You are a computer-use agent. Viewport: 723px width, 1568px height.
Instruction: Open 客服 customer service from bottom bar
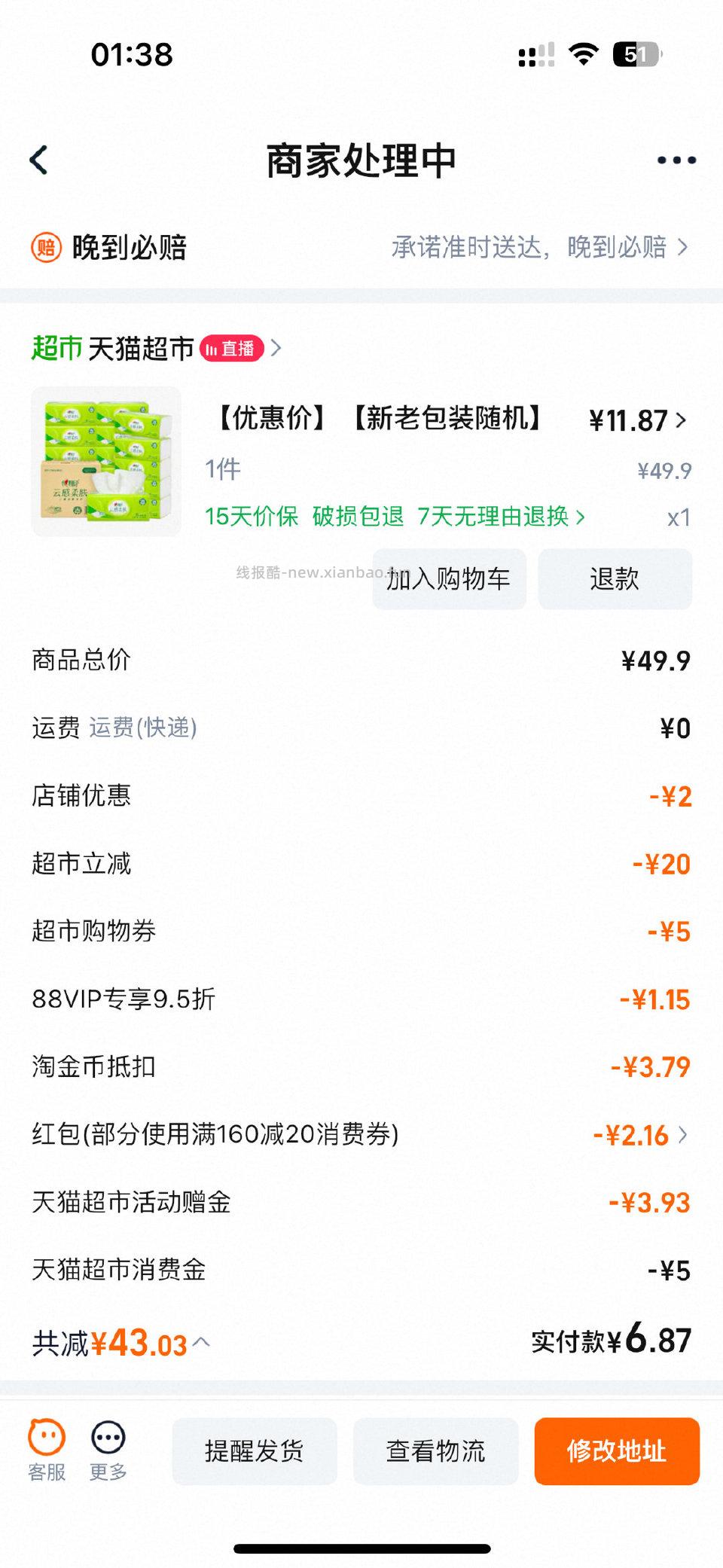coord(47,1450)
